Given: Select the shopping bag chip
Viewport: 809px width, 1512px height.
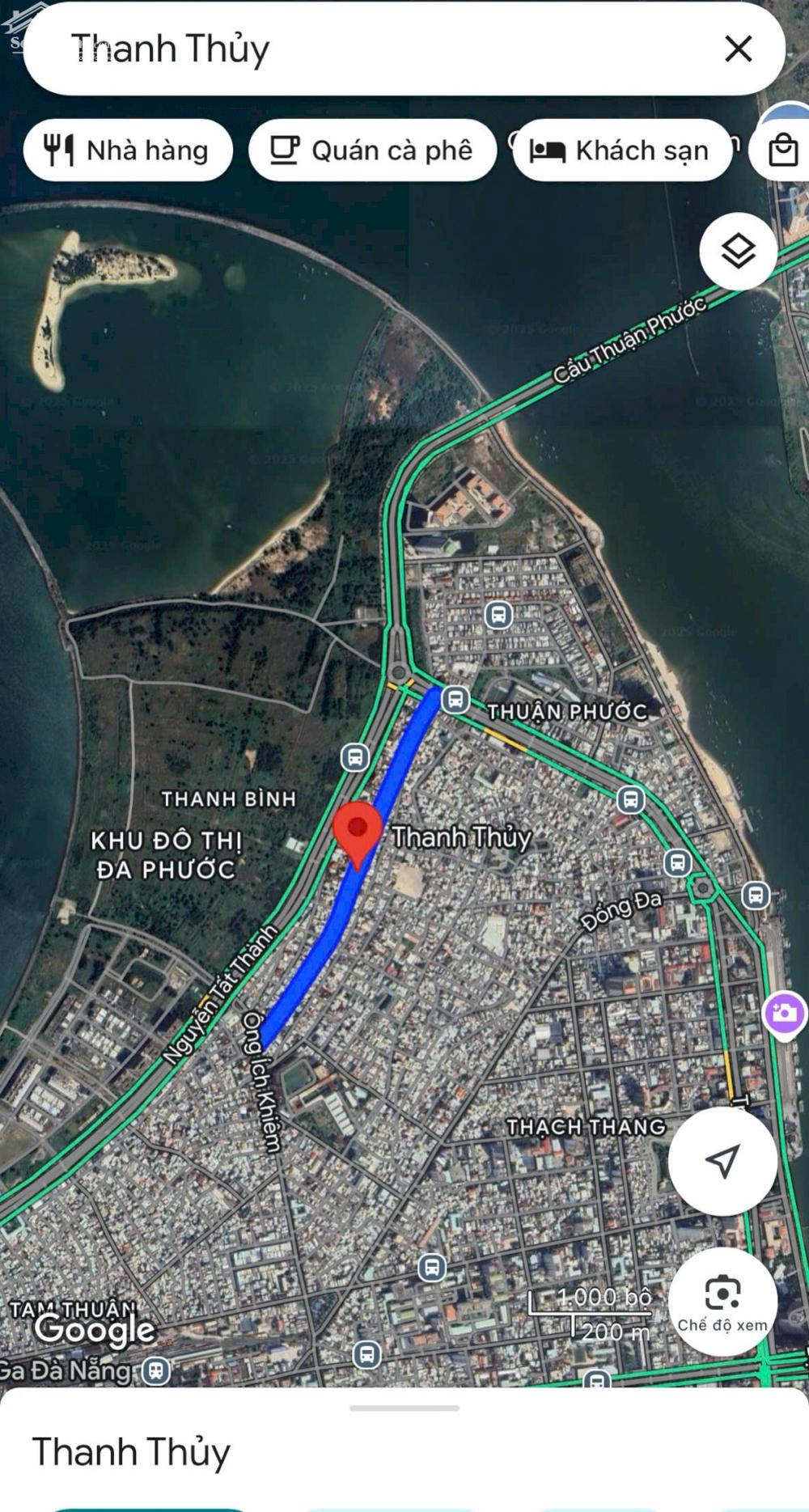Looking at the screenshot, I should (781, 150).
